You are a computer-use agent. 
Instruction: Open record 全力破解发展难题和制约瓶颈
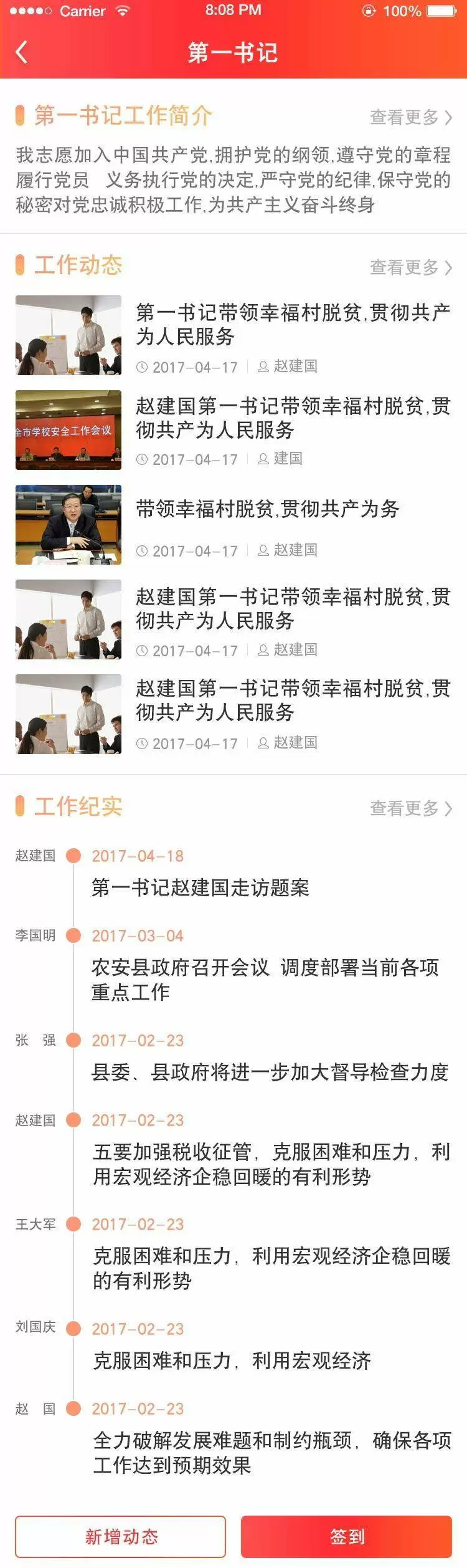(271, 1451)
